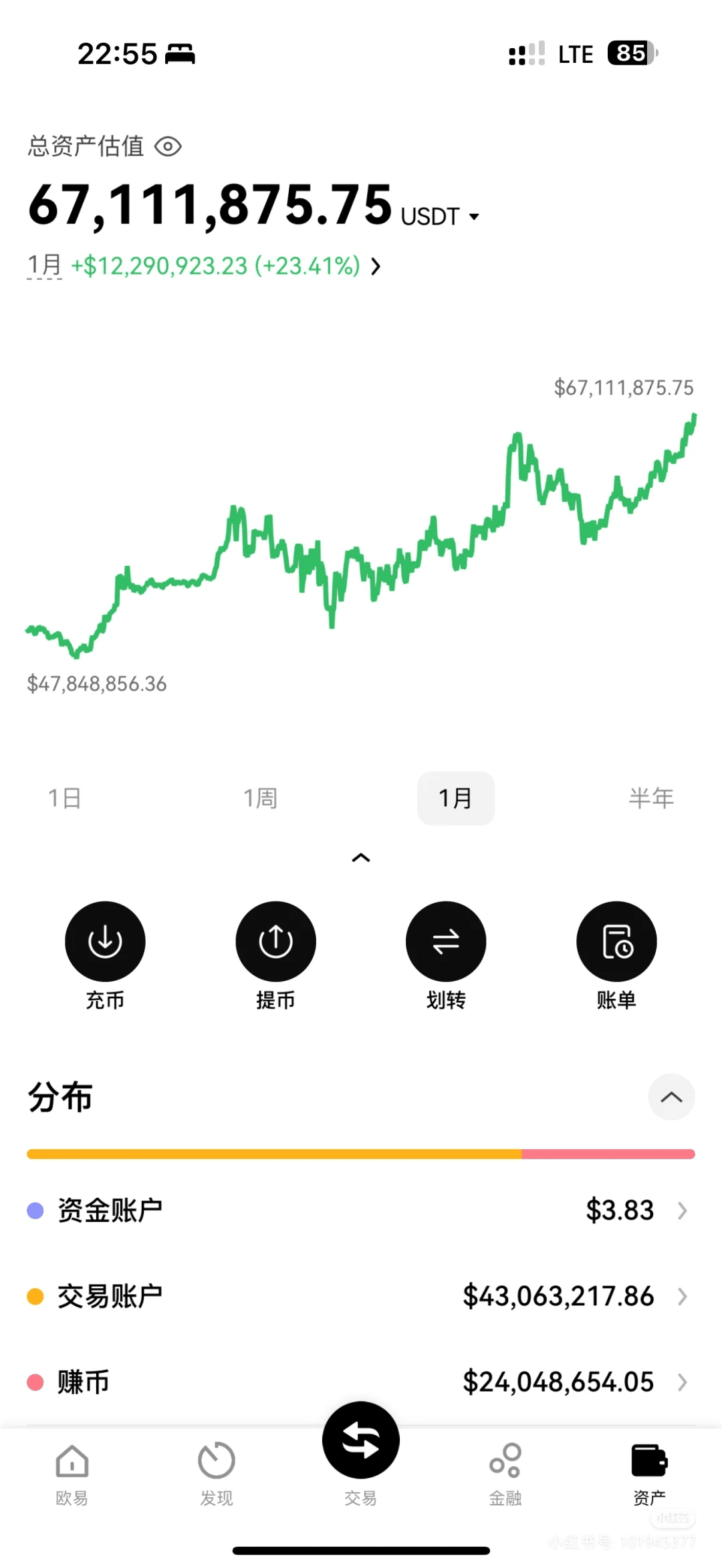Select the 1月 chart range

click(455, 798)
